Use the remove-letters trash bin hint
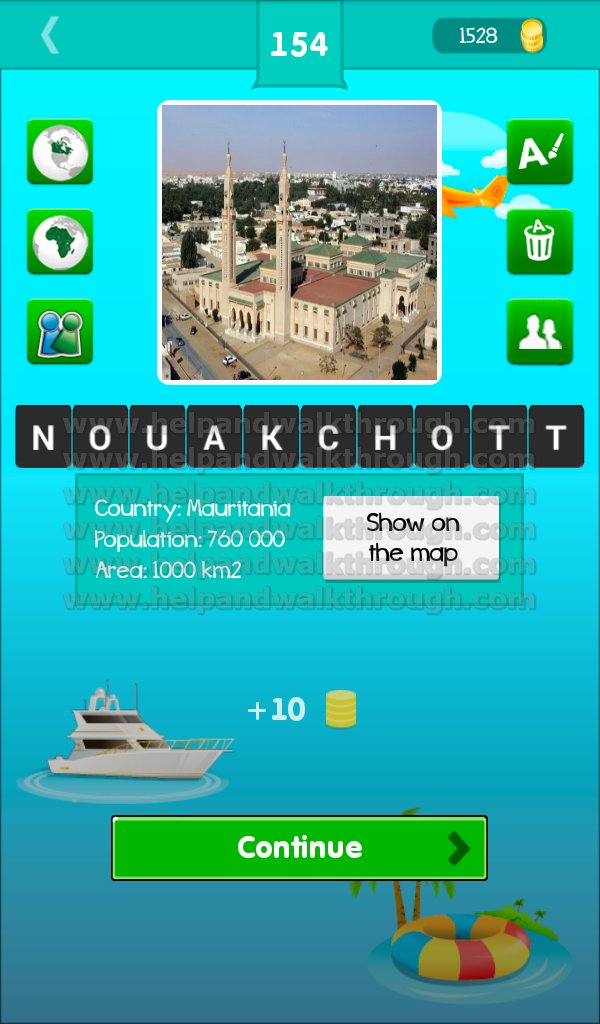Screen dimensions: 600x1024 click(540, 242)
